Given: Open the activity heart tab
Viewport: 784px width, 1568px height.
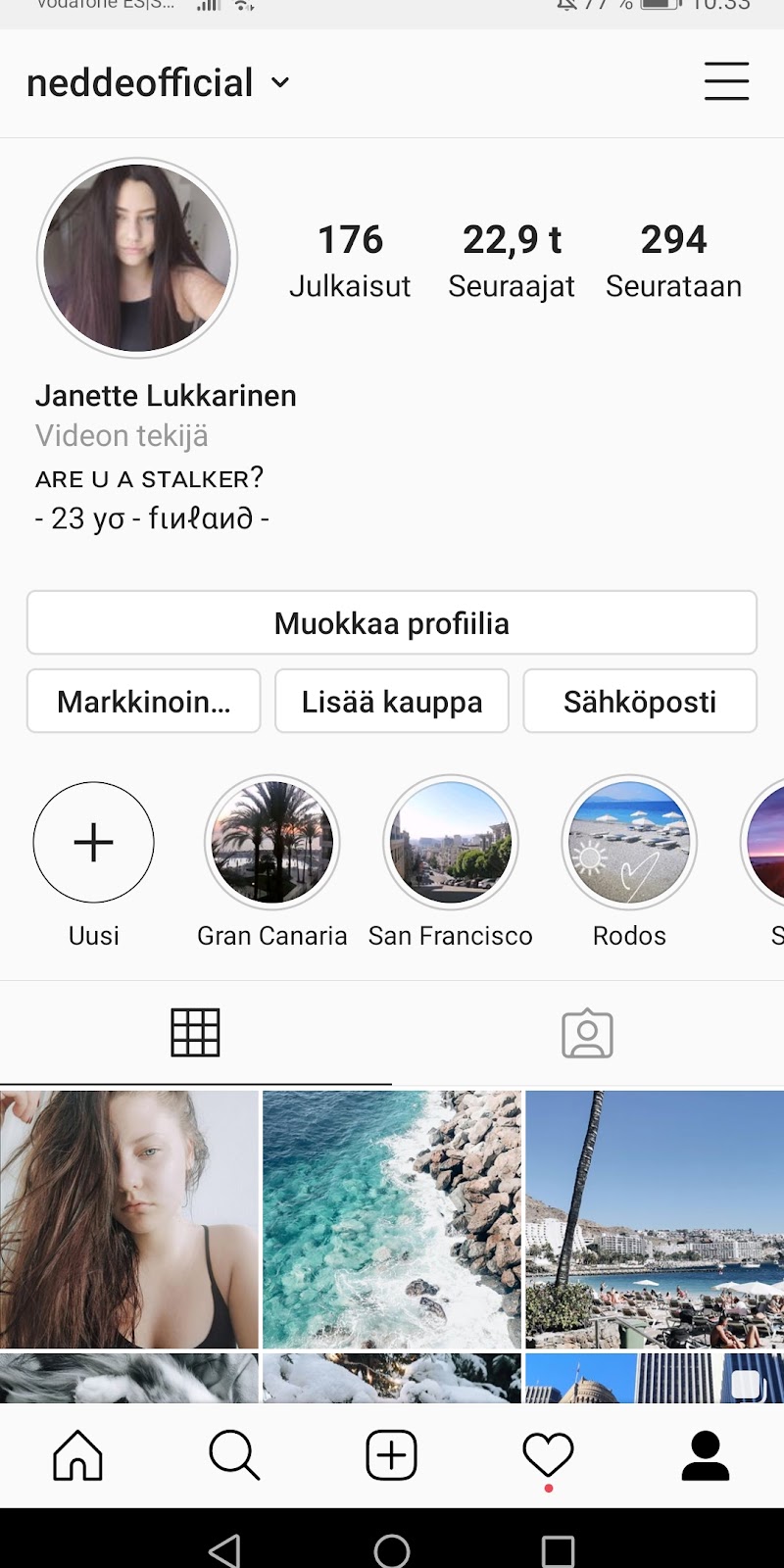Looking at the screenshot, I should 548,1455.
